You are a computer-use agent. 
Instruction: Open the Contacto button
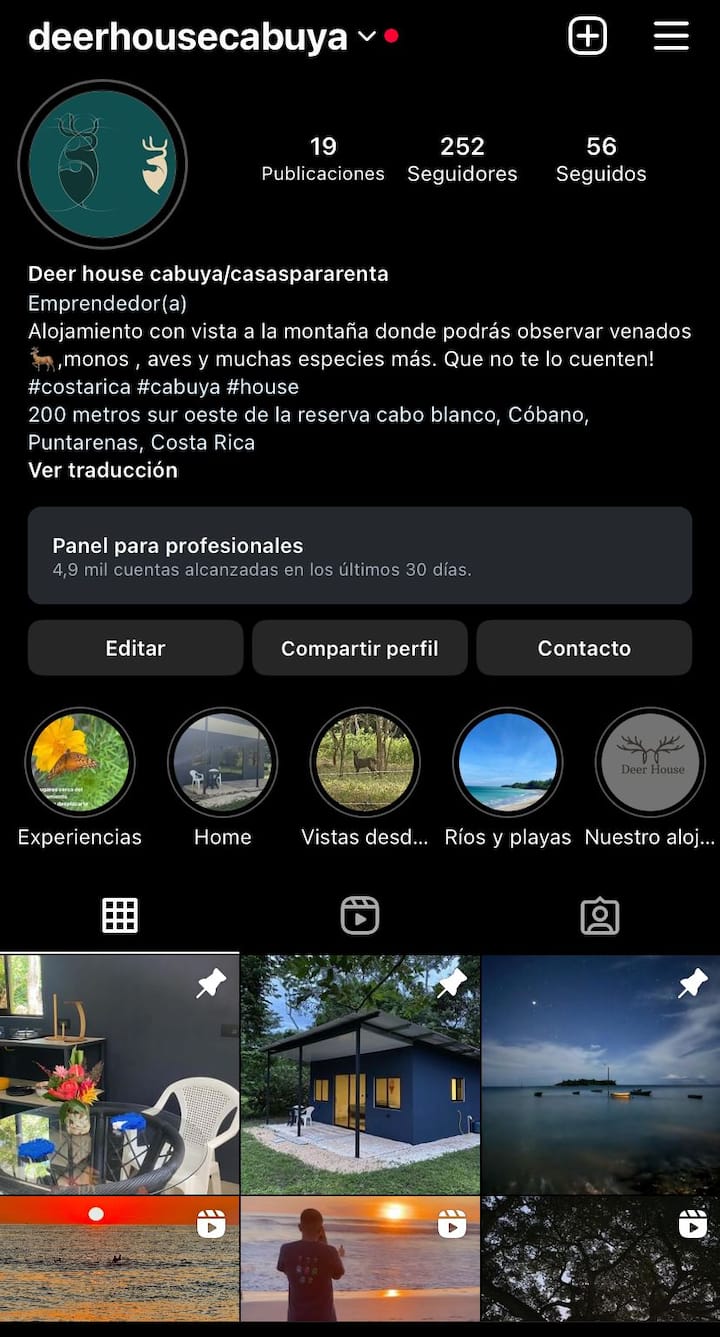(x=584, y=648)
